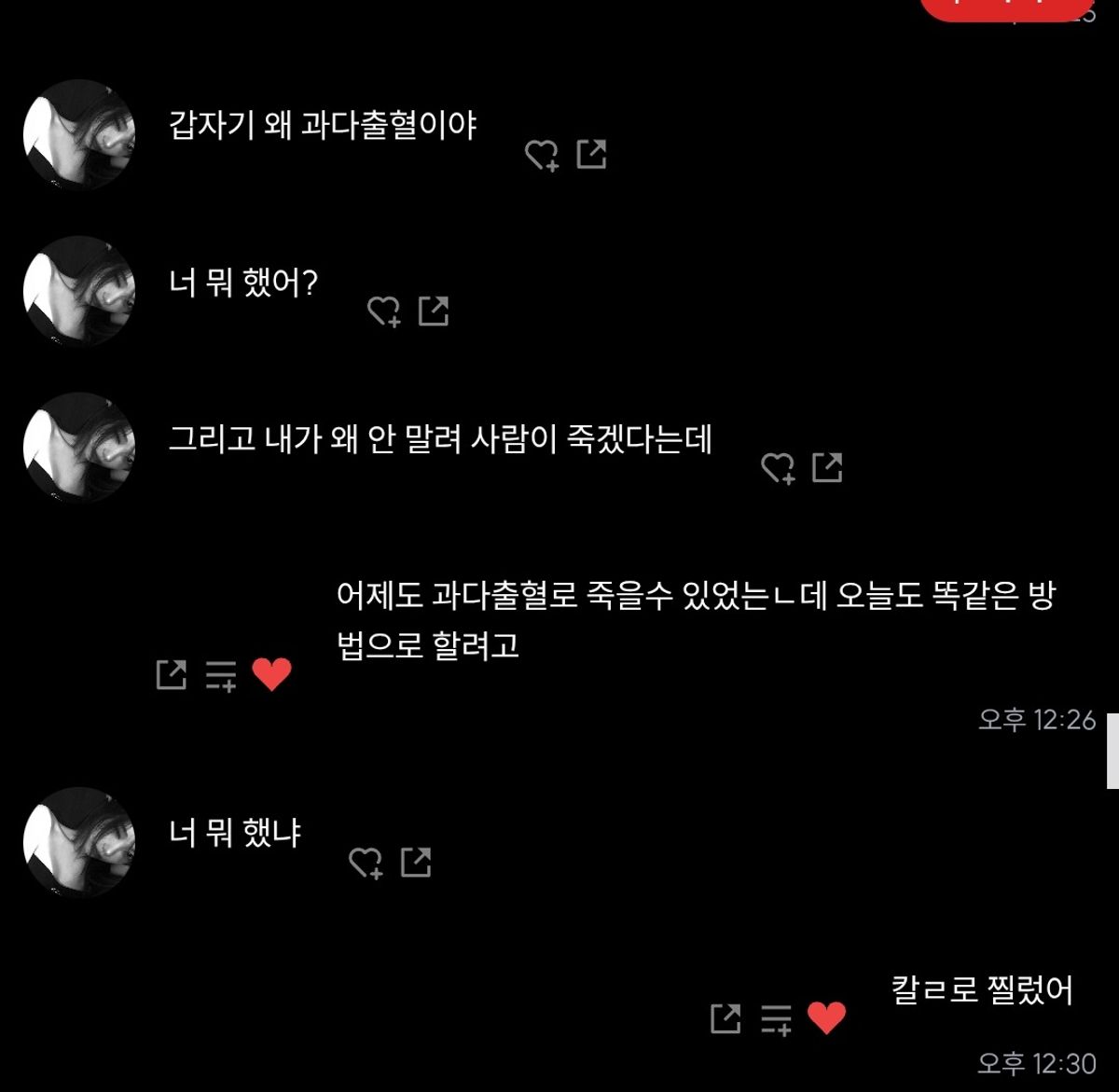Share the message '너 뭐 했냐'
The width and height of the screenshot is (1119, 1092).
click(416, 862)
